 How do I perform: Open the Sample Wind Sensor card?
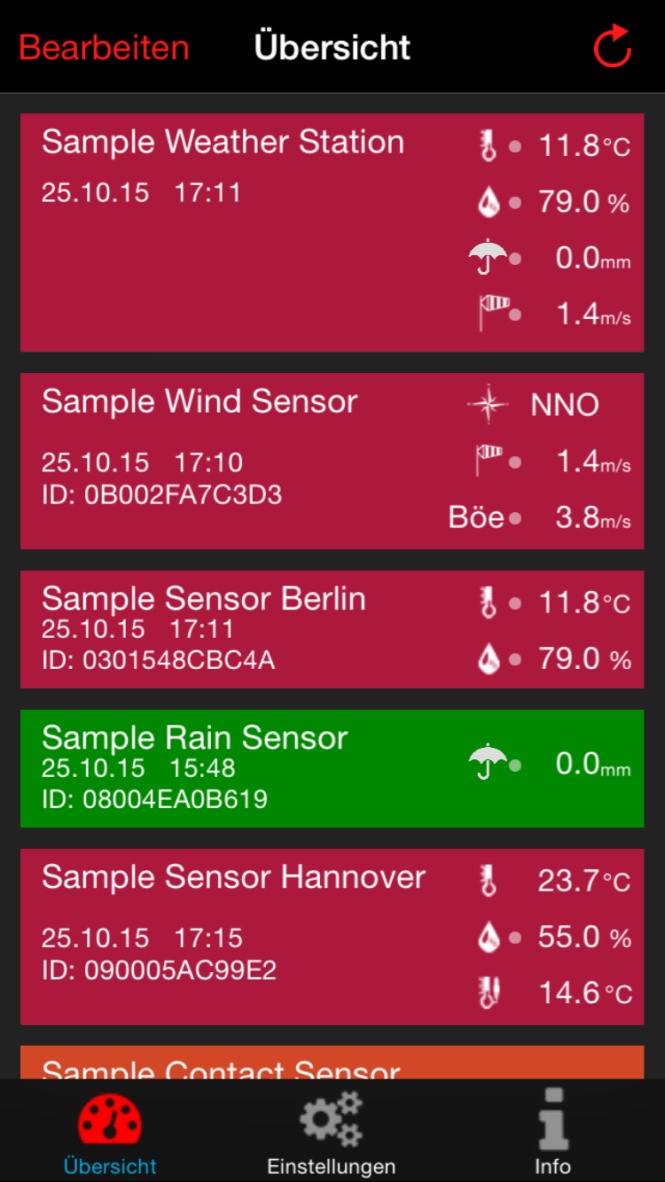(x=250, y=461)
